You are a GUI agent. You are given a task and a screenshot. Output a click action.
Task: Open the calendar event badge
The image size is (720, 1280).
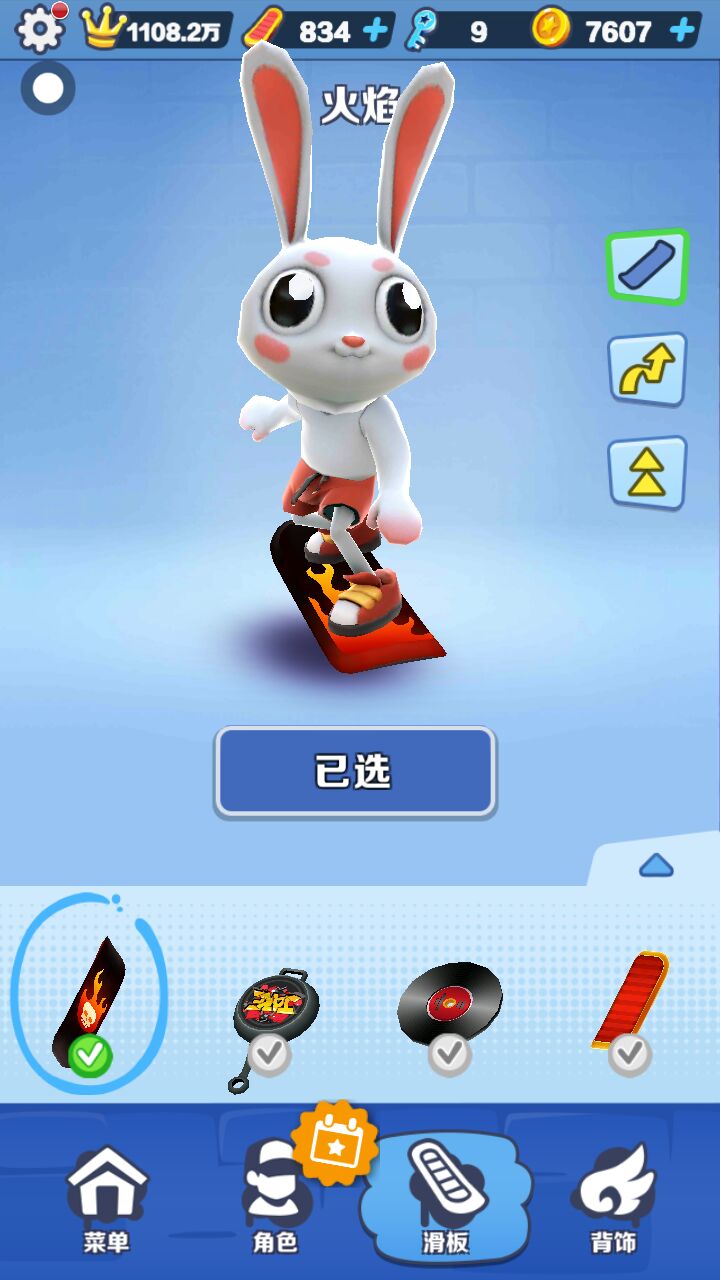335,1143
